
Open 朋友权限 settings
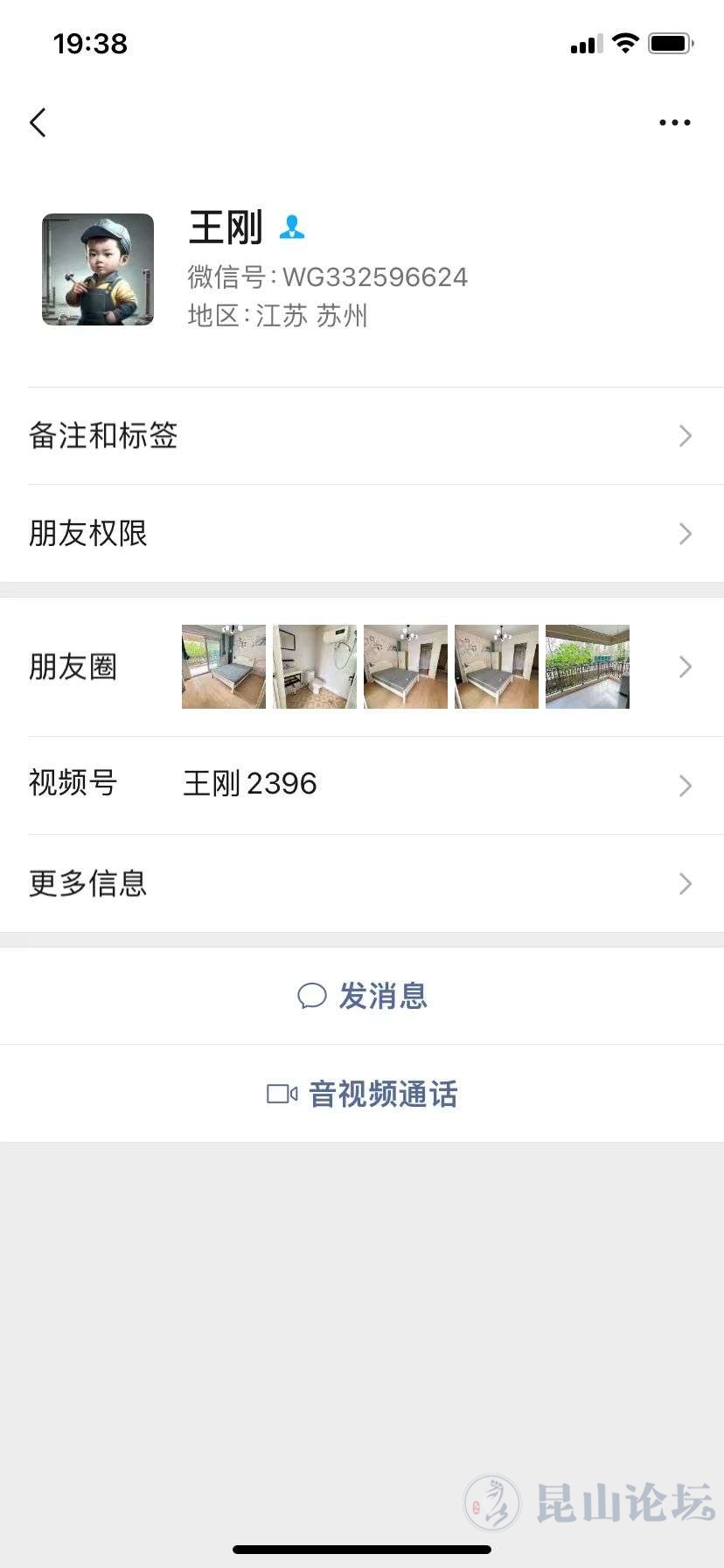362,534
